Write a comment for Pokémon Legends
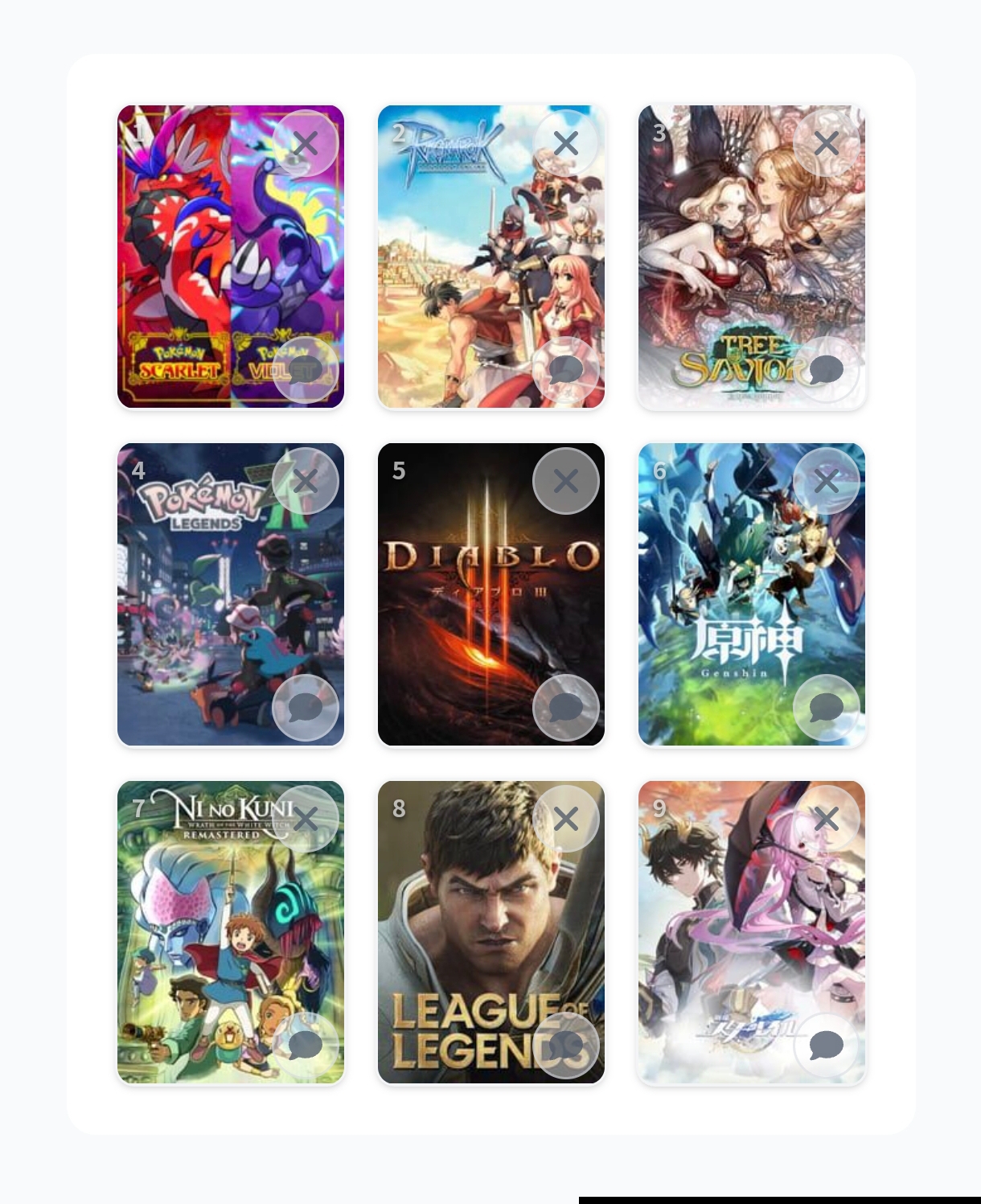This screenshot has width=981, height=1204. point(306,708)
